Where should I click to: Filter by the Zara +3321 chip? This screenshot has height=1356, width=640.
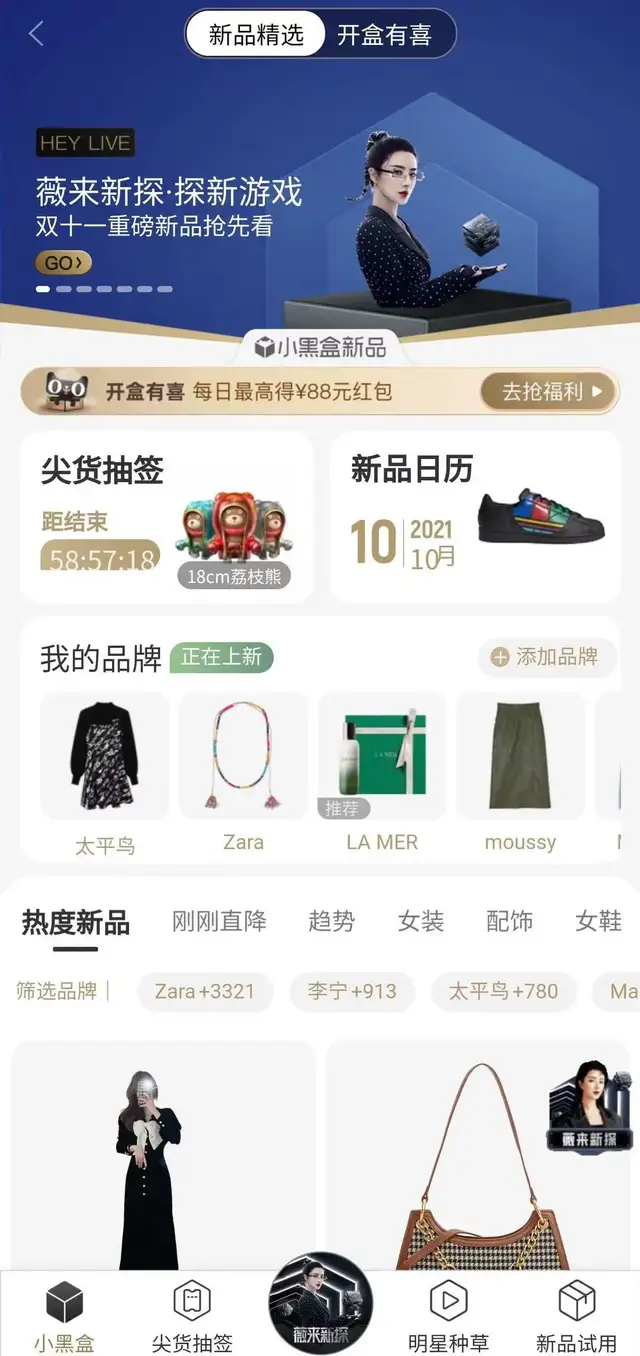point(204,991)
